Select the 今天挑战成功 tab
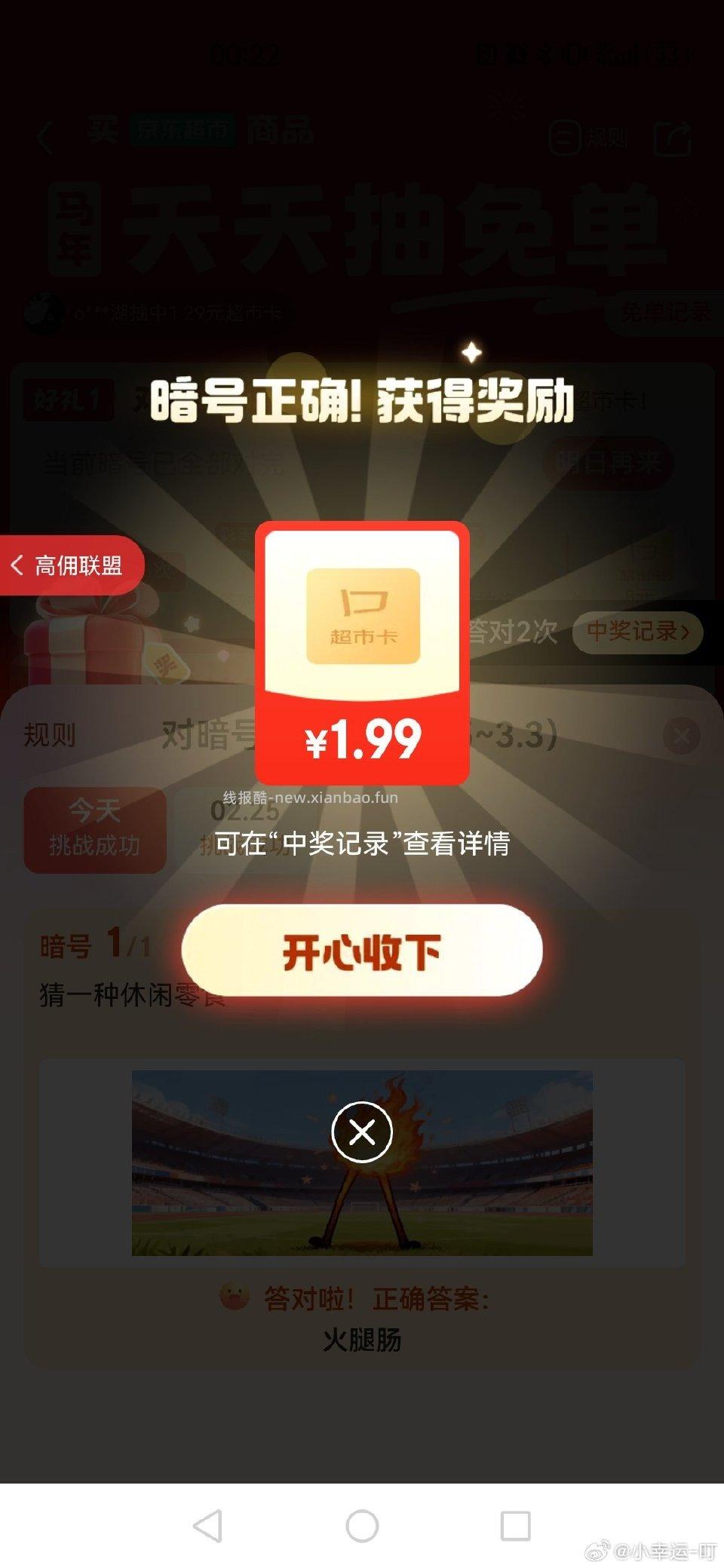Viewport: 724px width, 1568px height. click(94, 829)
